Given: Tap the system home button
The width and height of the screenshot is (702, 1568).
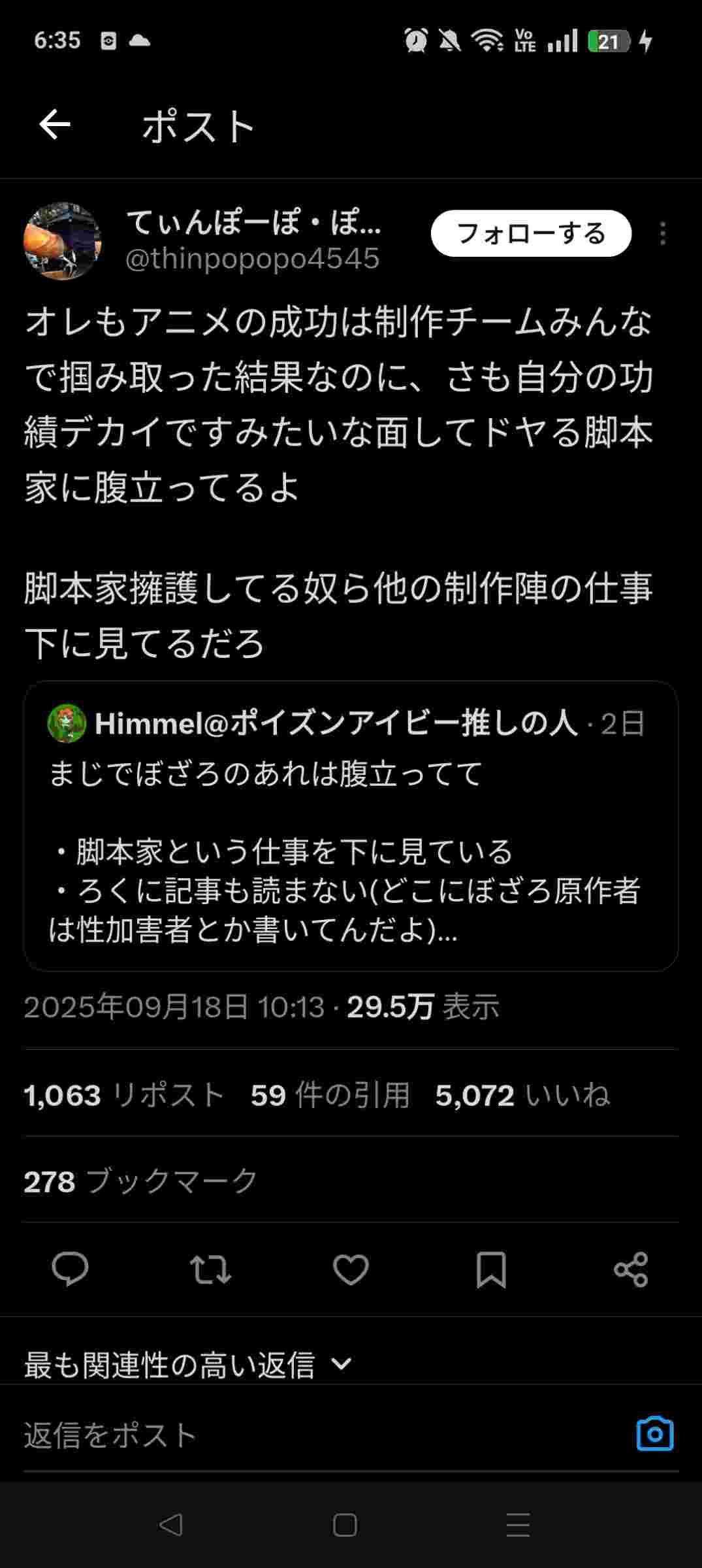Looking at the screenshot, I should coord(345,1525).
